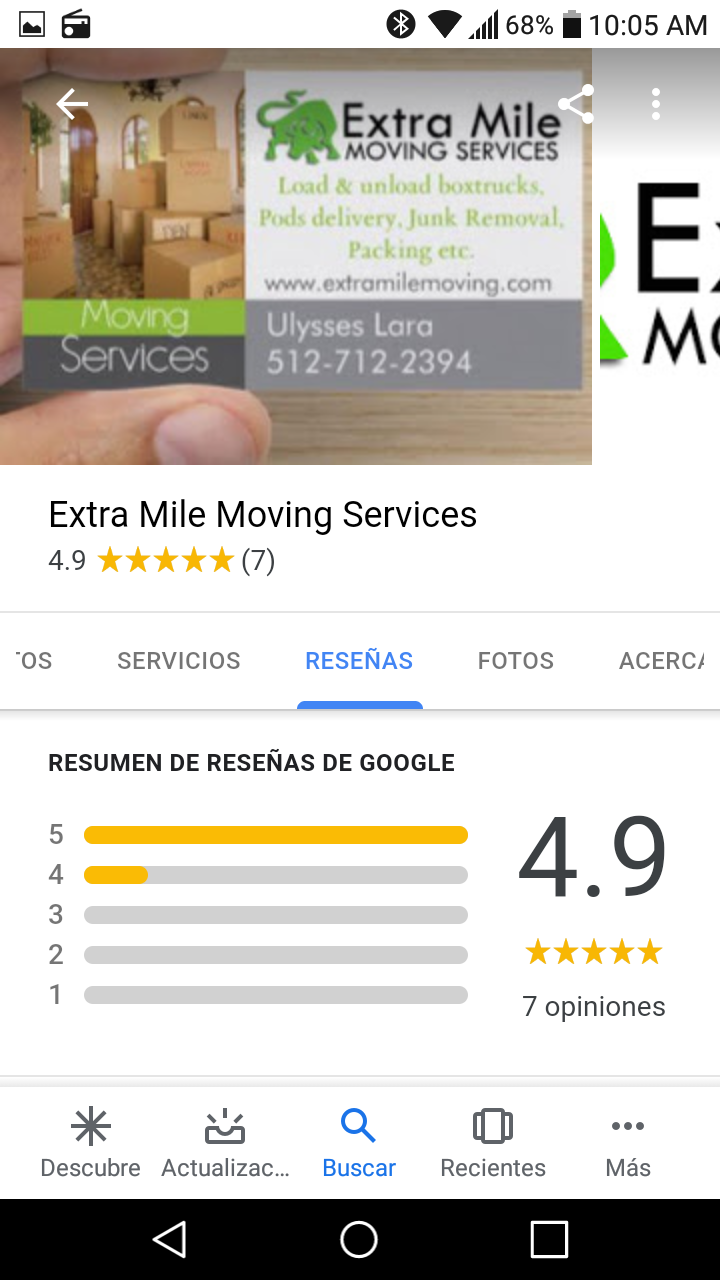Switch to the SERVICIOS tab

(178, 660)
